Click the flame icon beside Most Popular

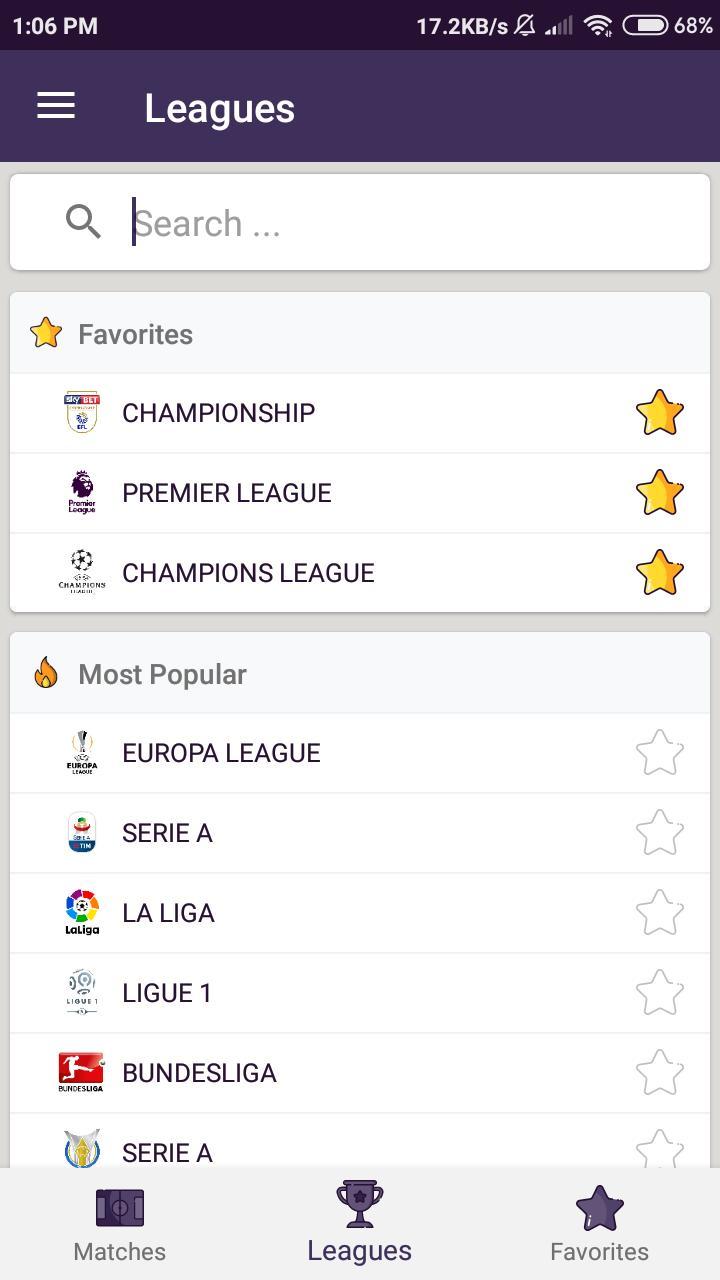click(44, 673)
